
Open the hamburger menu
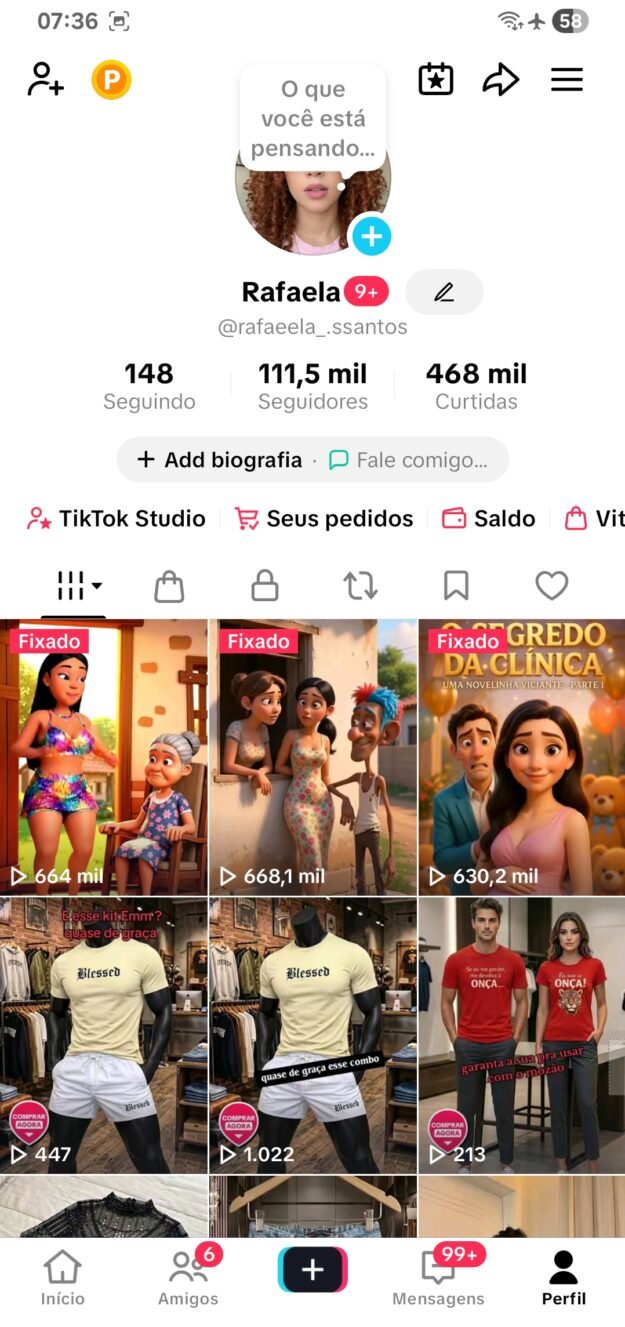click(567, 80)
